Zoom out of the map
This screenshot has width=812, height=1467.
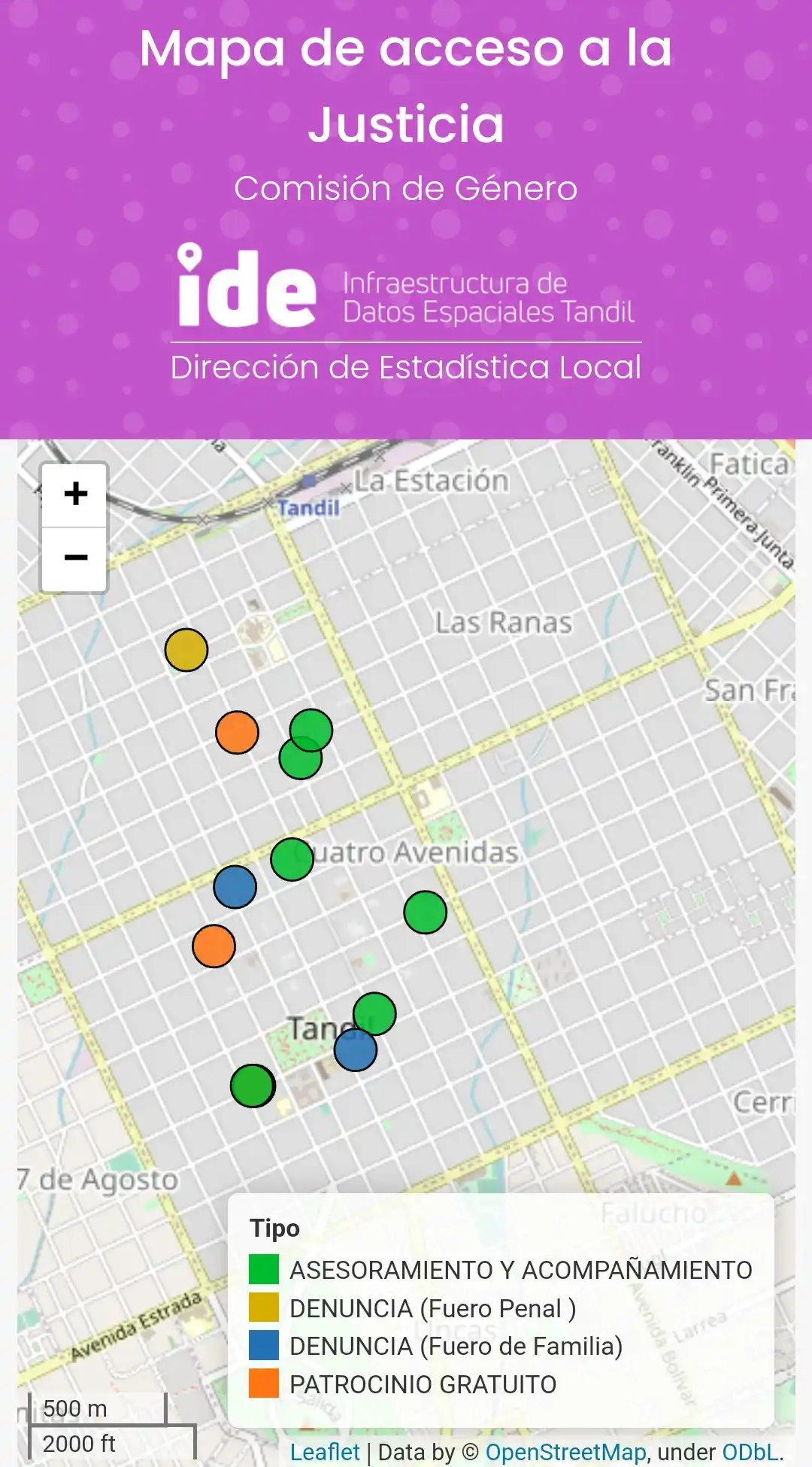74,558
